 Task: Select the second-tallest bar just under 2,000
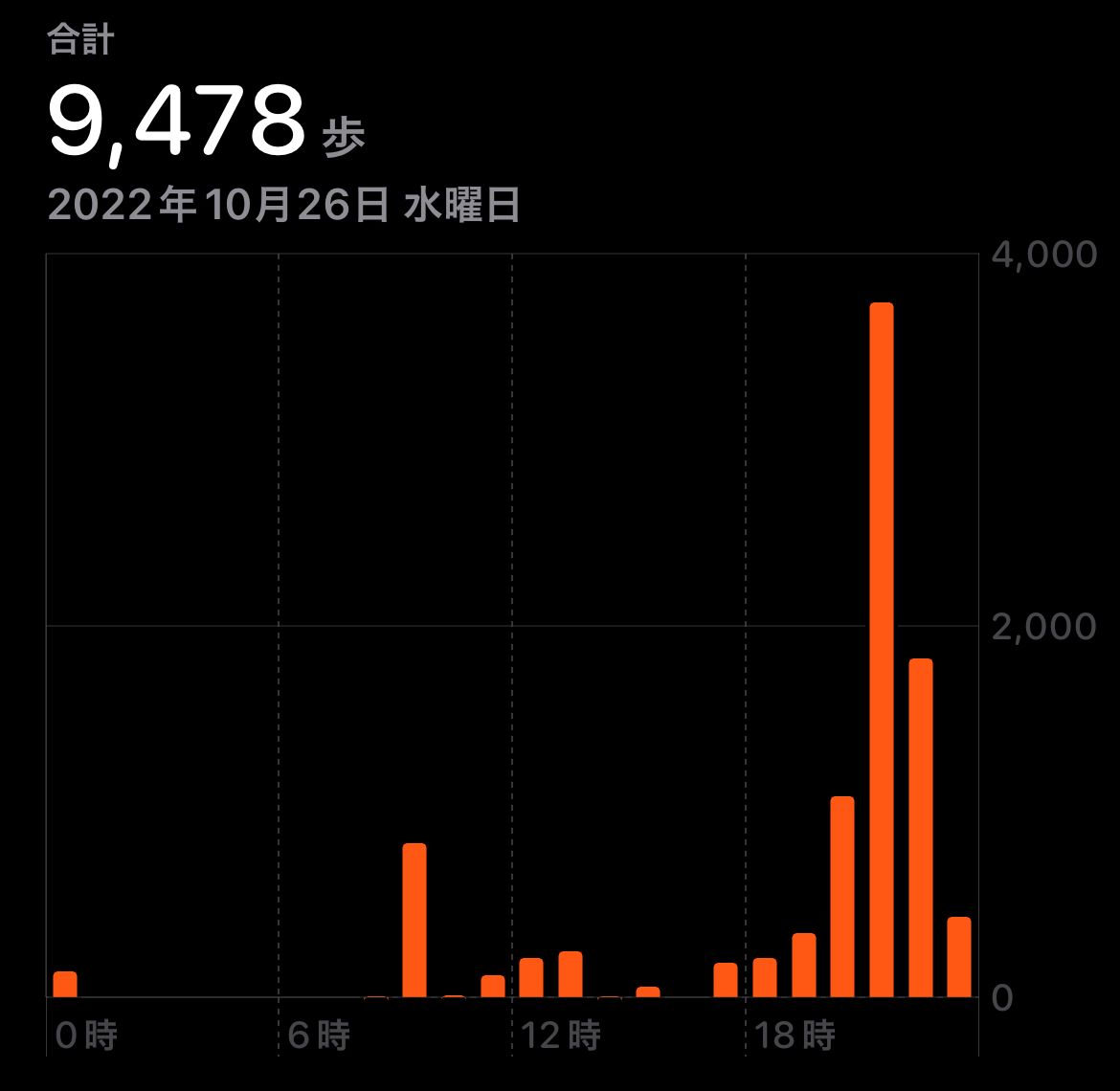921,829
